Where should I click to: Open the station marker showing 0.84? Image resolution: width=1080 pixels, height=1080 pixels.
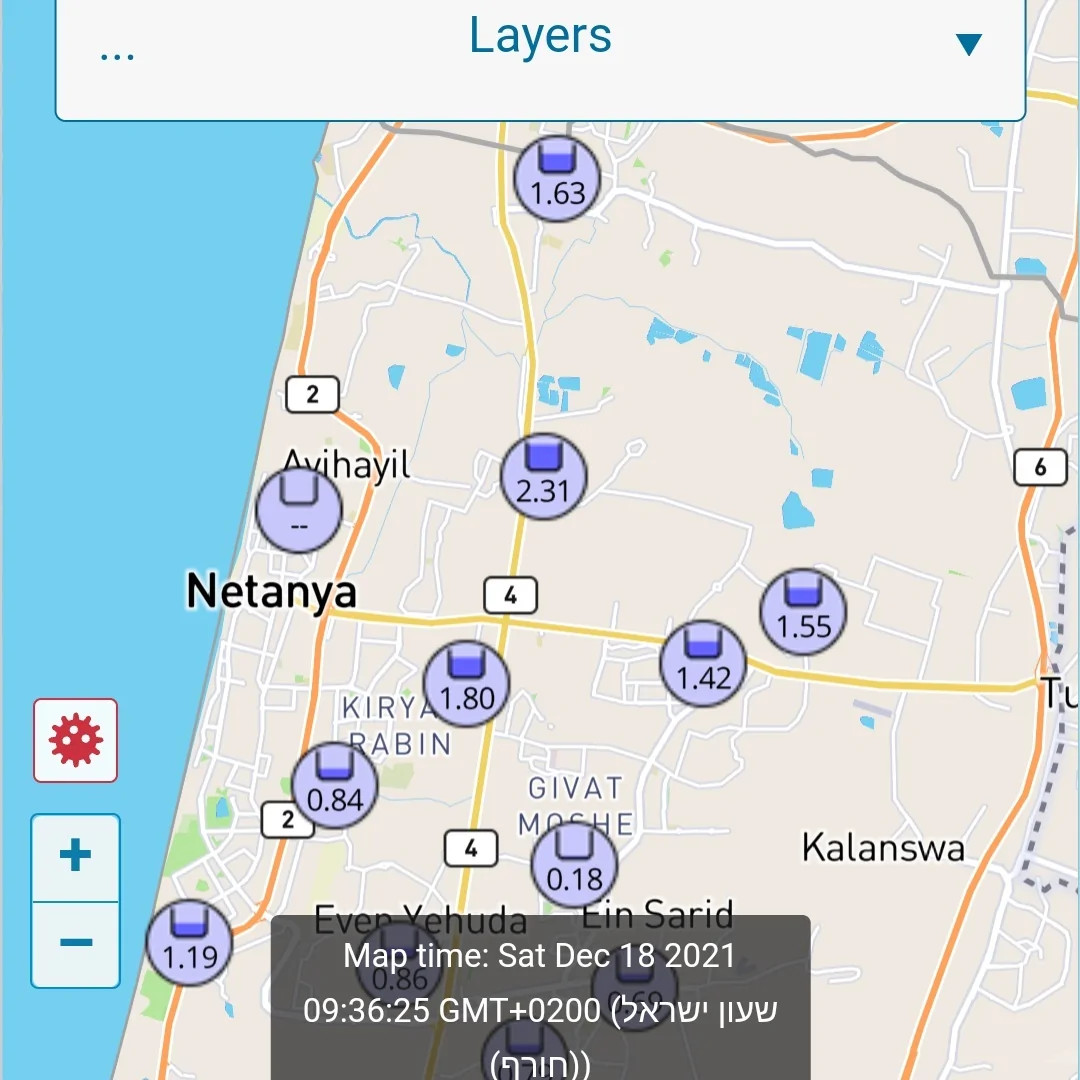[335, 785]
